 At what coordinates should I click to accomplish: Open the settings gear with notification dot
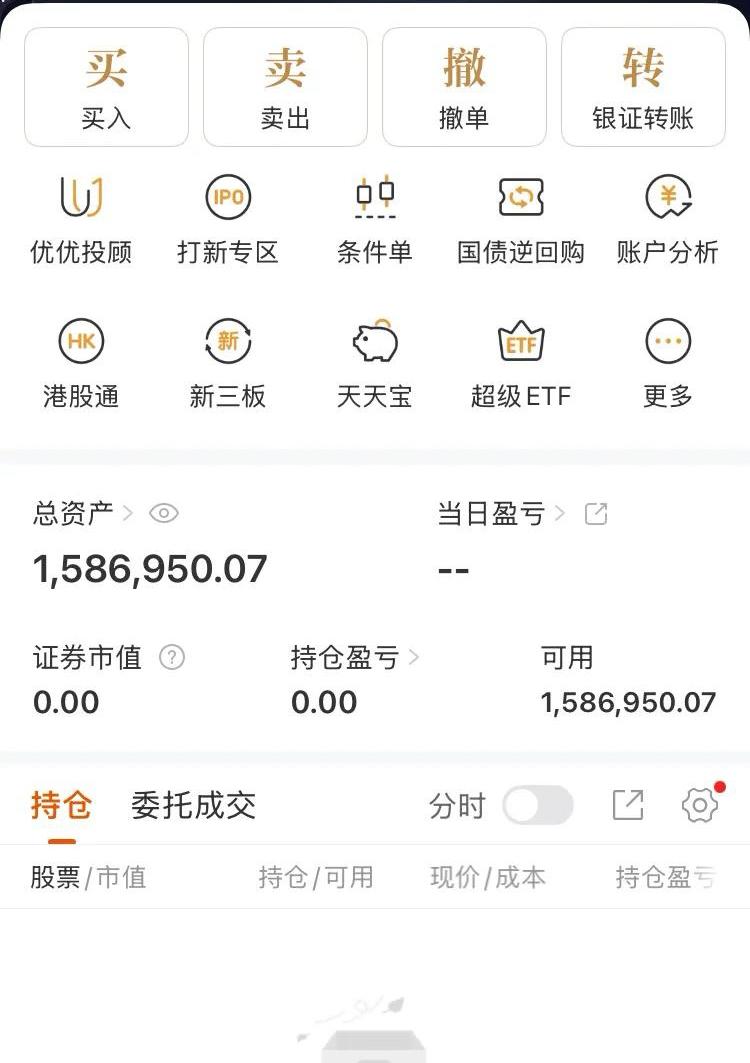pos(700,805)
